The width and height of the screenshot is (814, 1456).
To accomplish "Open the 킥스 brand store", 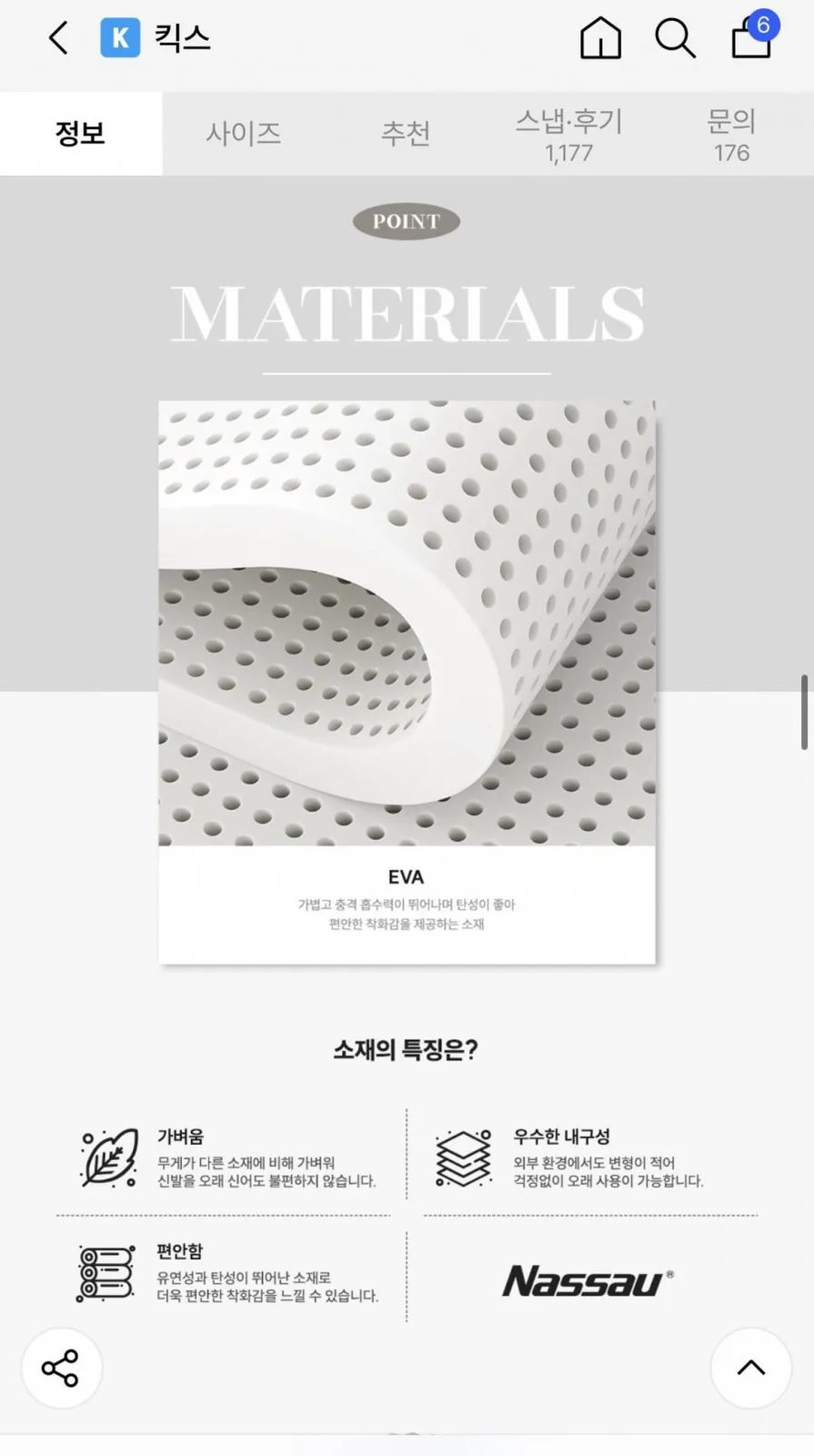I will [x=156, y=38].
